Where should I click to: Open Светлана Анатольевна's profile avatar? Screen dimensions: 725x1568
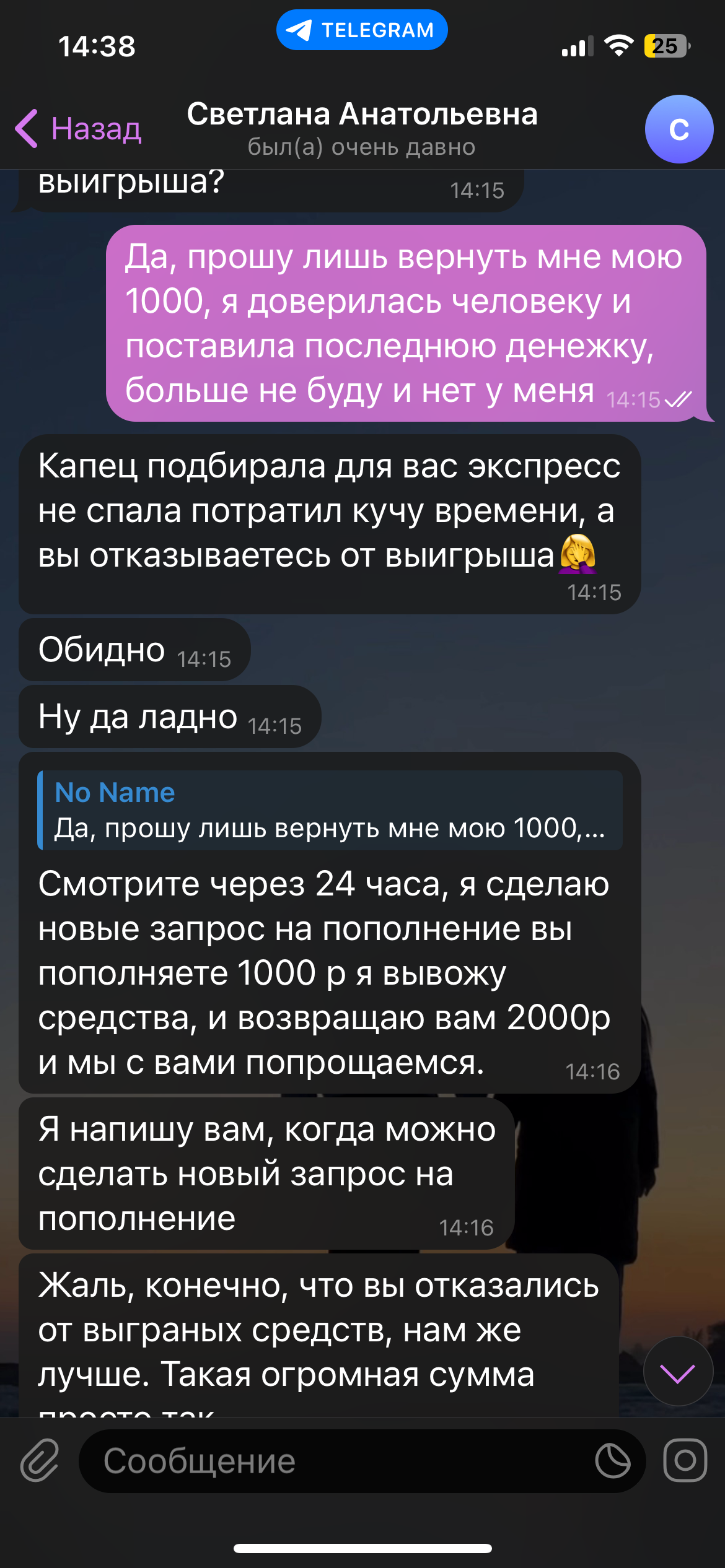pos(679,129)
